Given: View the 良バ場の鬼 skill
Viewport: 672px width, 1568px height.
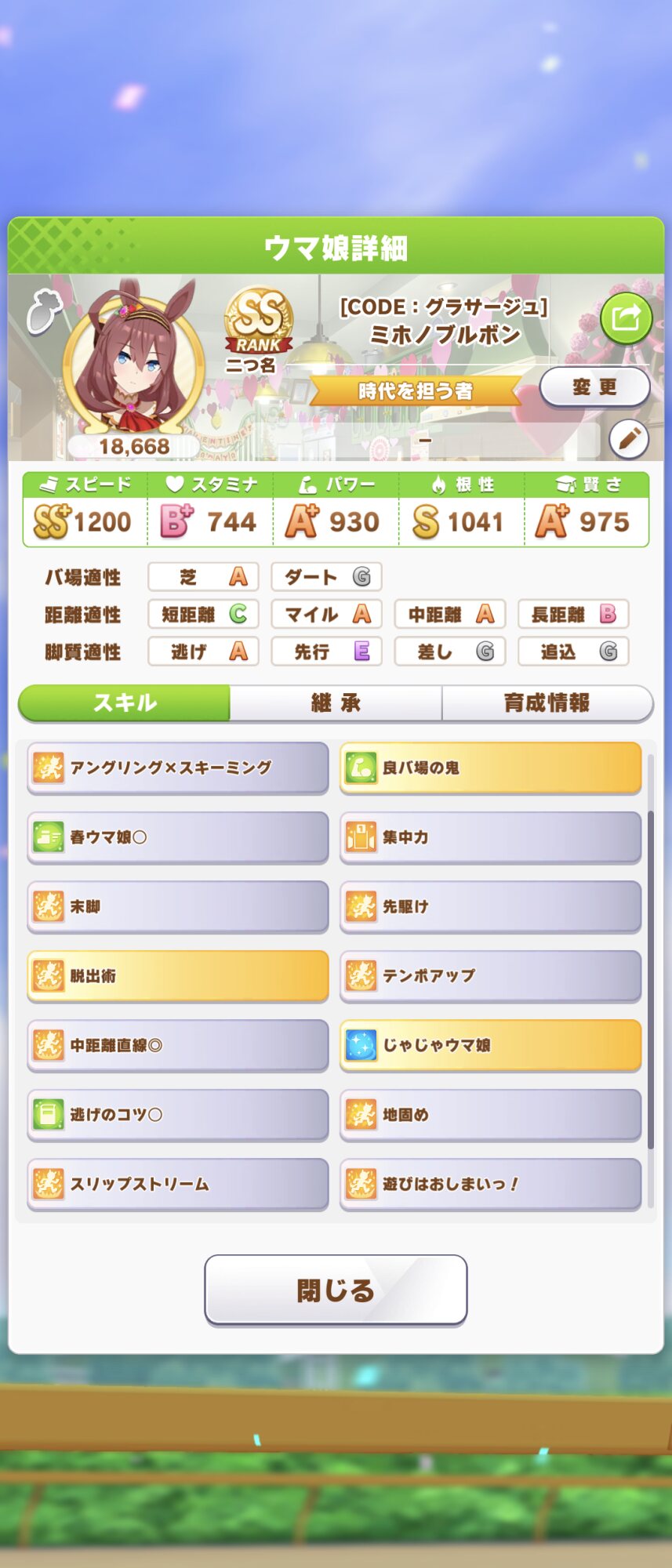Looking at the screenshot, I should (491, 768).
